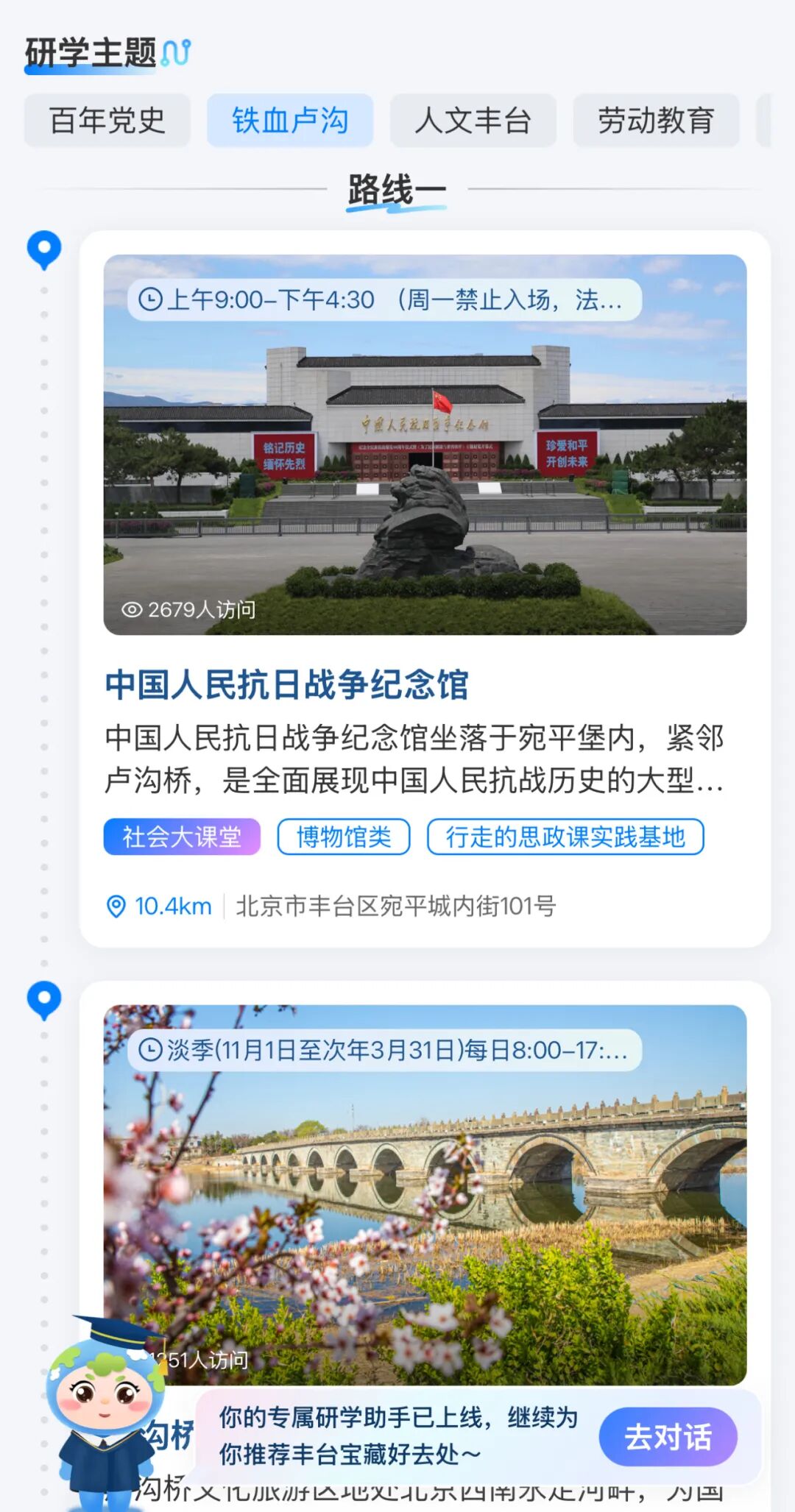This screenshot has height=1512, width=795.
Task: Open the 中国人民抗日战争纪念馆 card
Action: (x=287, y=684)
